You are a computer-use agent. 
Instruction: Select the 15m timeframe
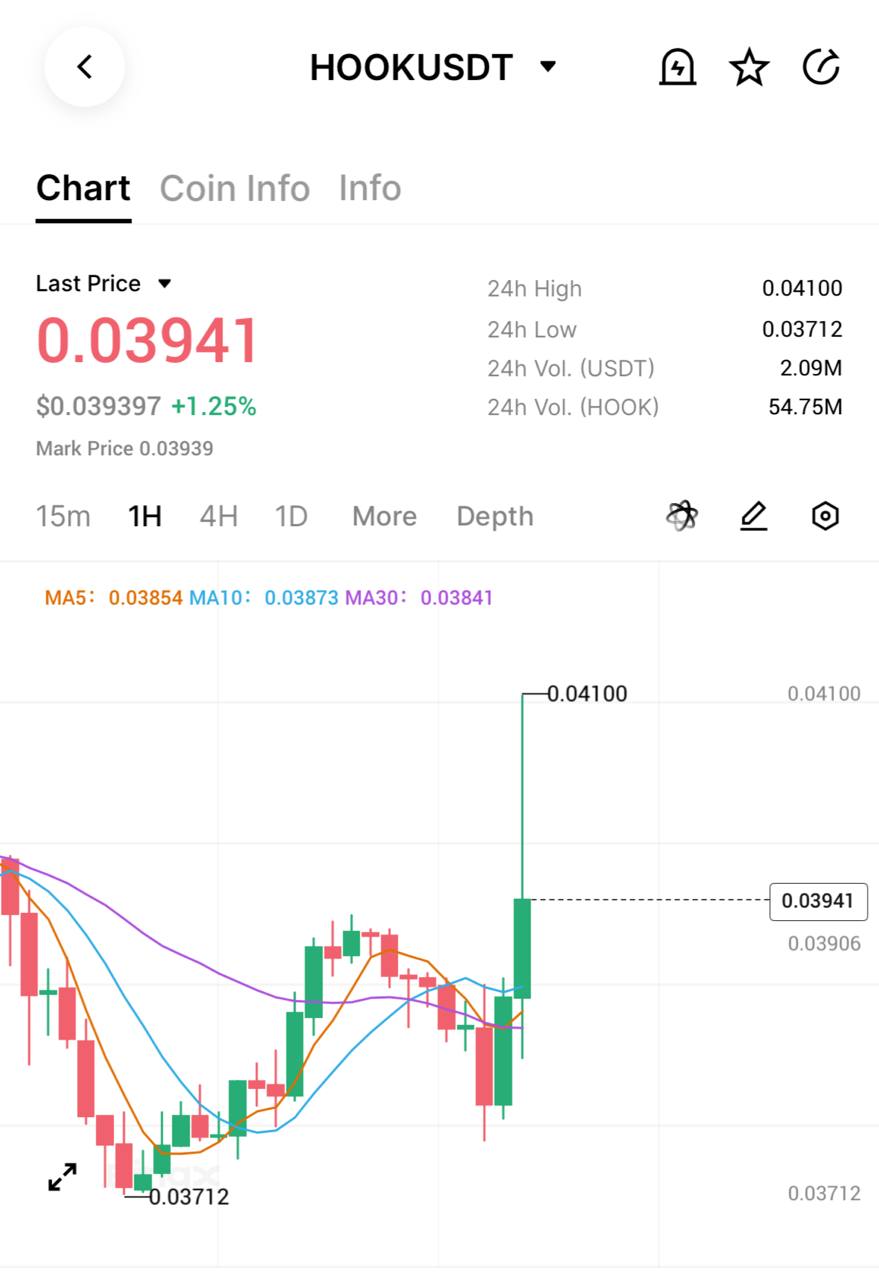tap(63, 516)
